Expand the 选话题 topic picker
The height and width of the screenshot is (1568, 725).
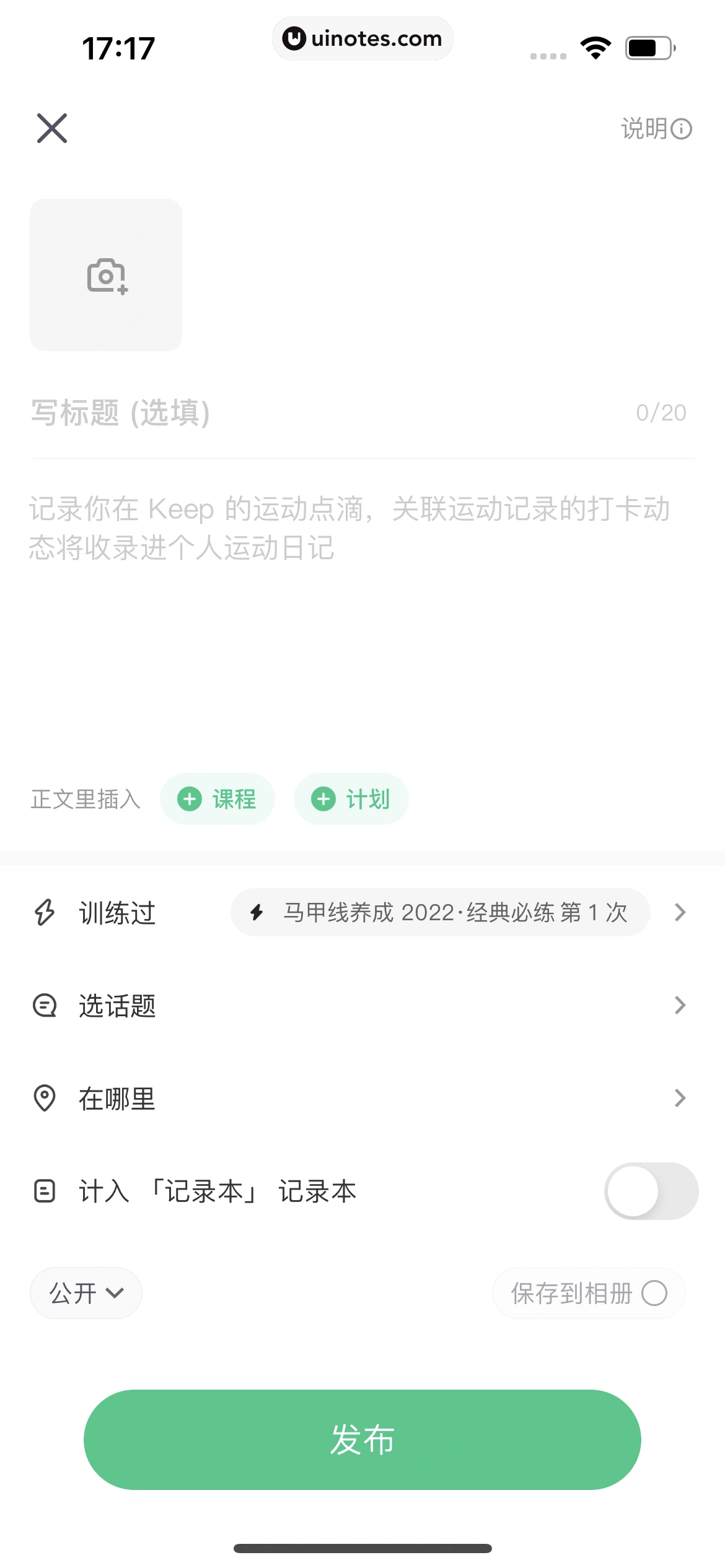click(680, 1005)
